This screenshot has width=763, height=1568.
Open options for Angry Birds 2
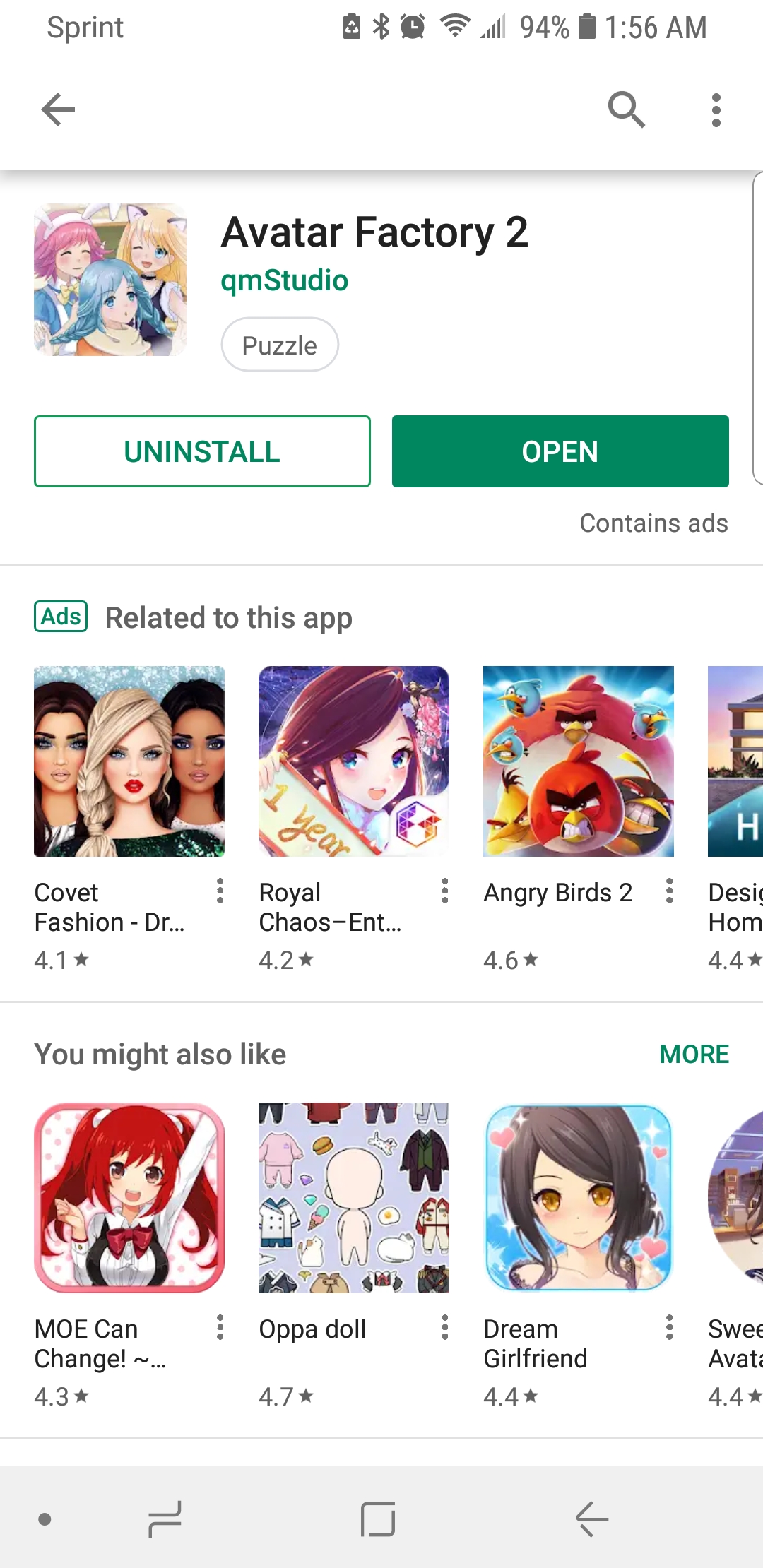click(x=670, y=891)
